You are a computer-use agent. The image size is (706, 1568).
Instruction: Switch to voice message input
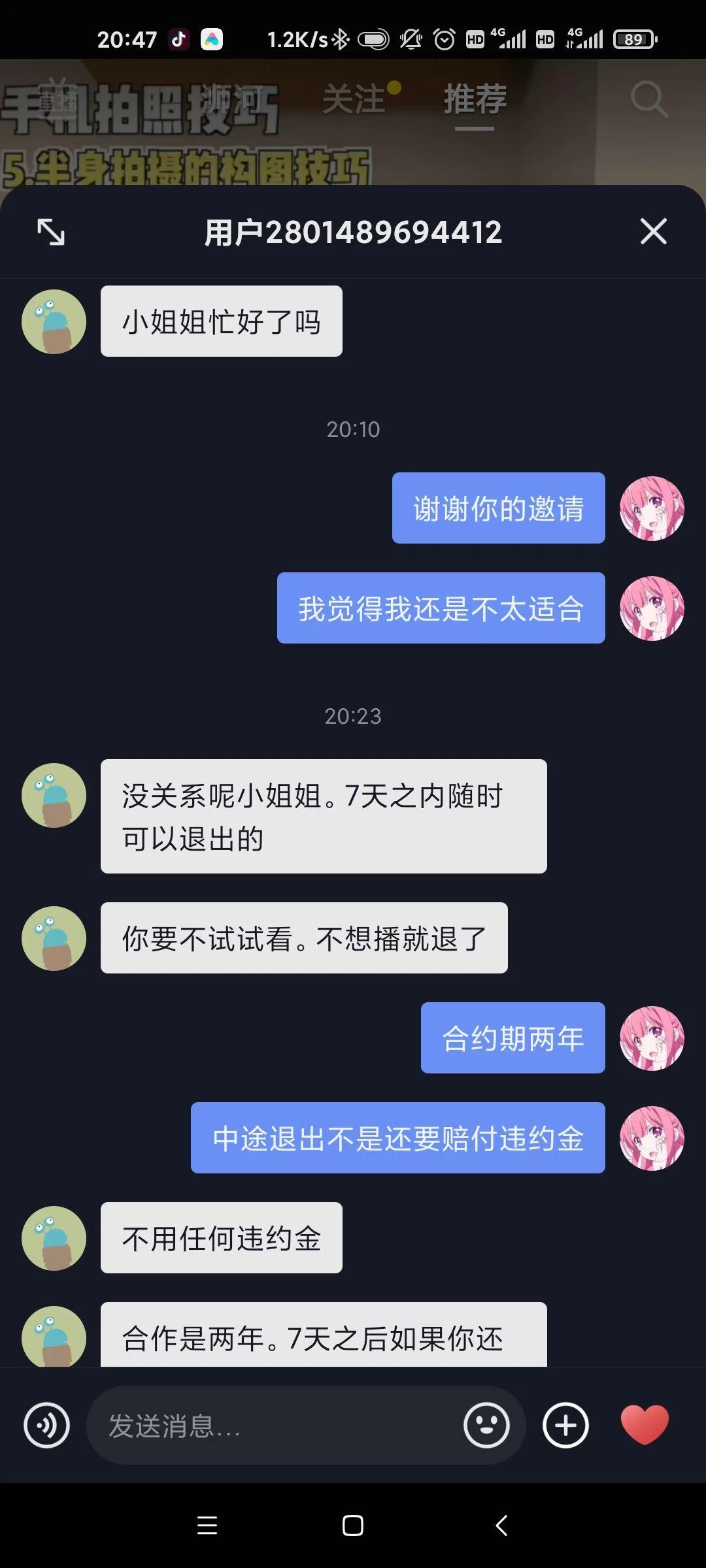[x=46, y=1425]
